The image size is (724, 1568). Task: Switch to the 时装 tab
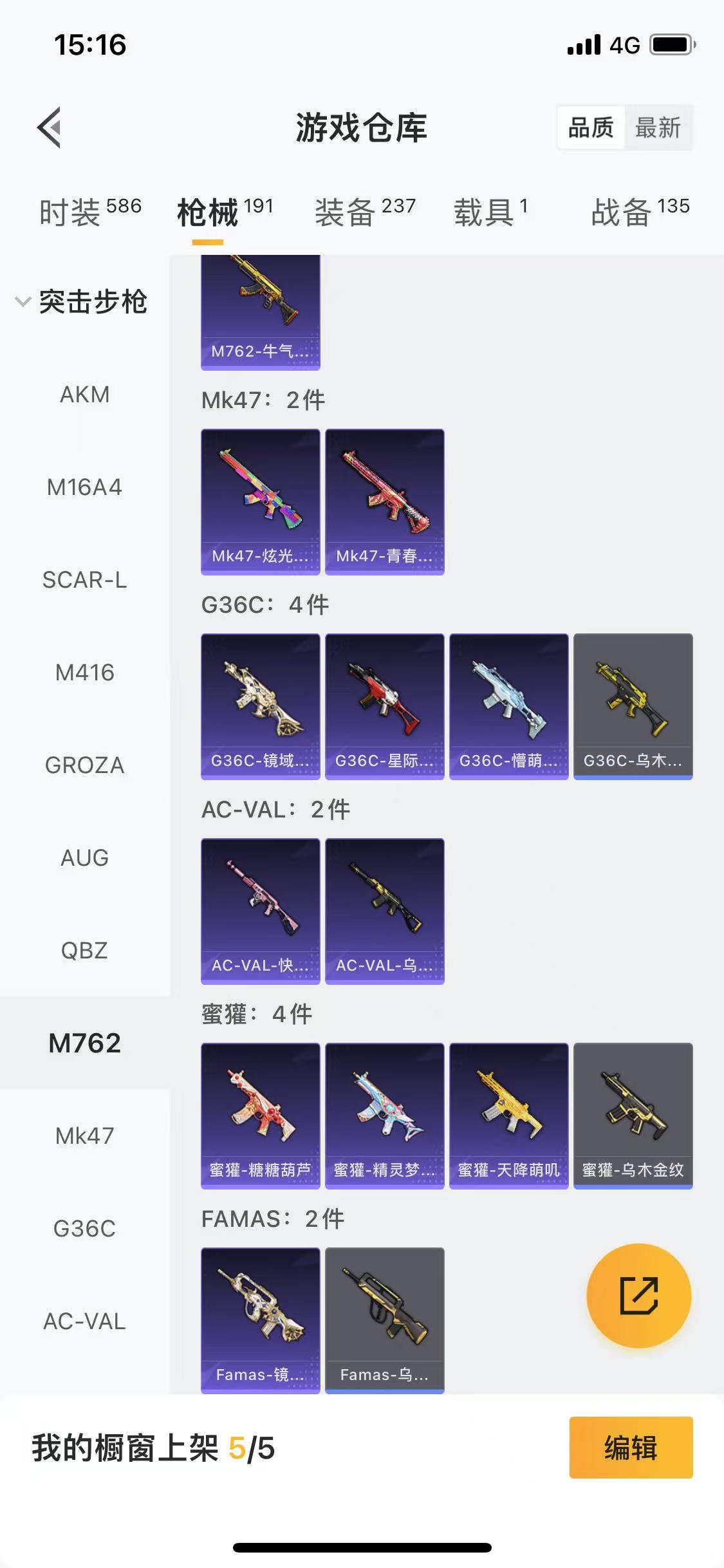click(89, 211)
